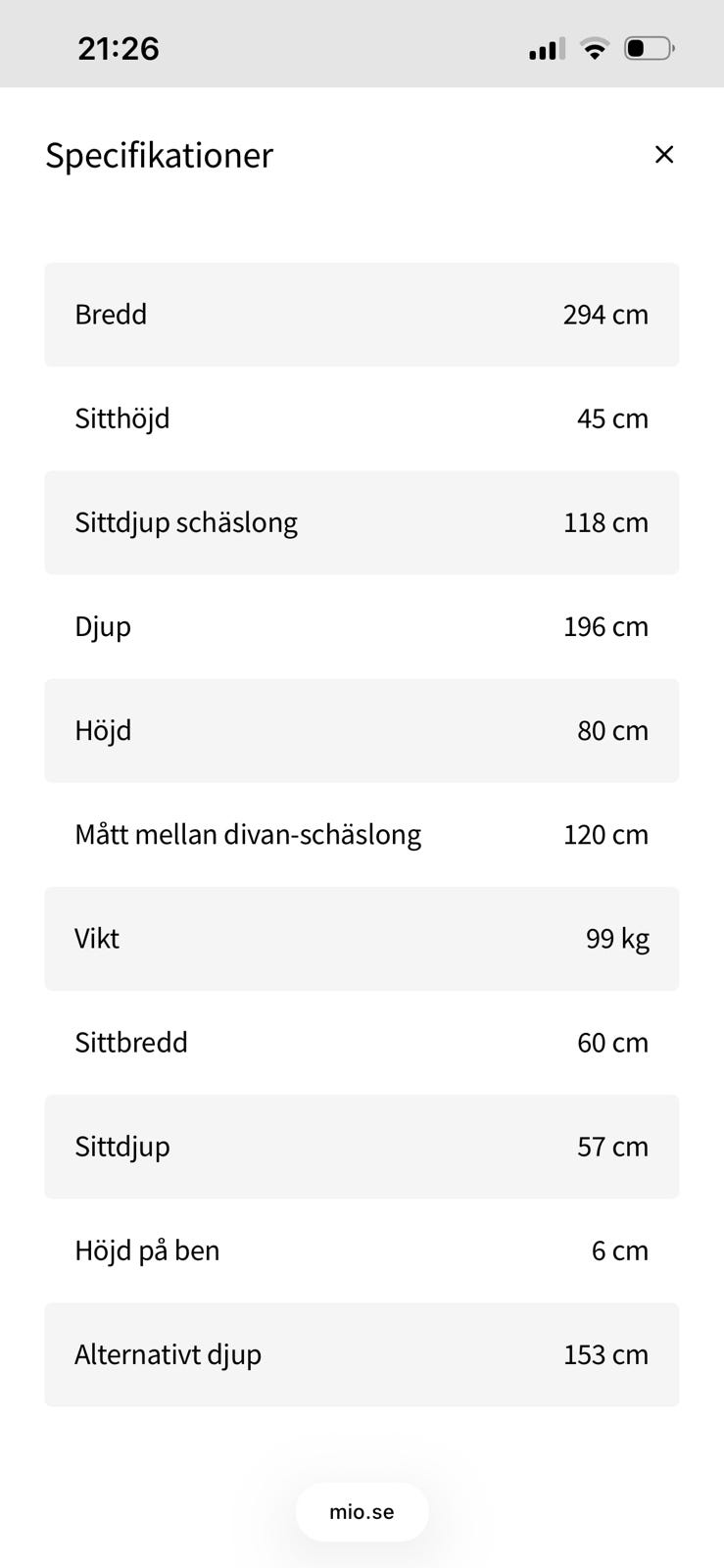This screenshot has width=724, height=1568.
Task: Tap the mio.se address pill
Action: coord(362,1511)
